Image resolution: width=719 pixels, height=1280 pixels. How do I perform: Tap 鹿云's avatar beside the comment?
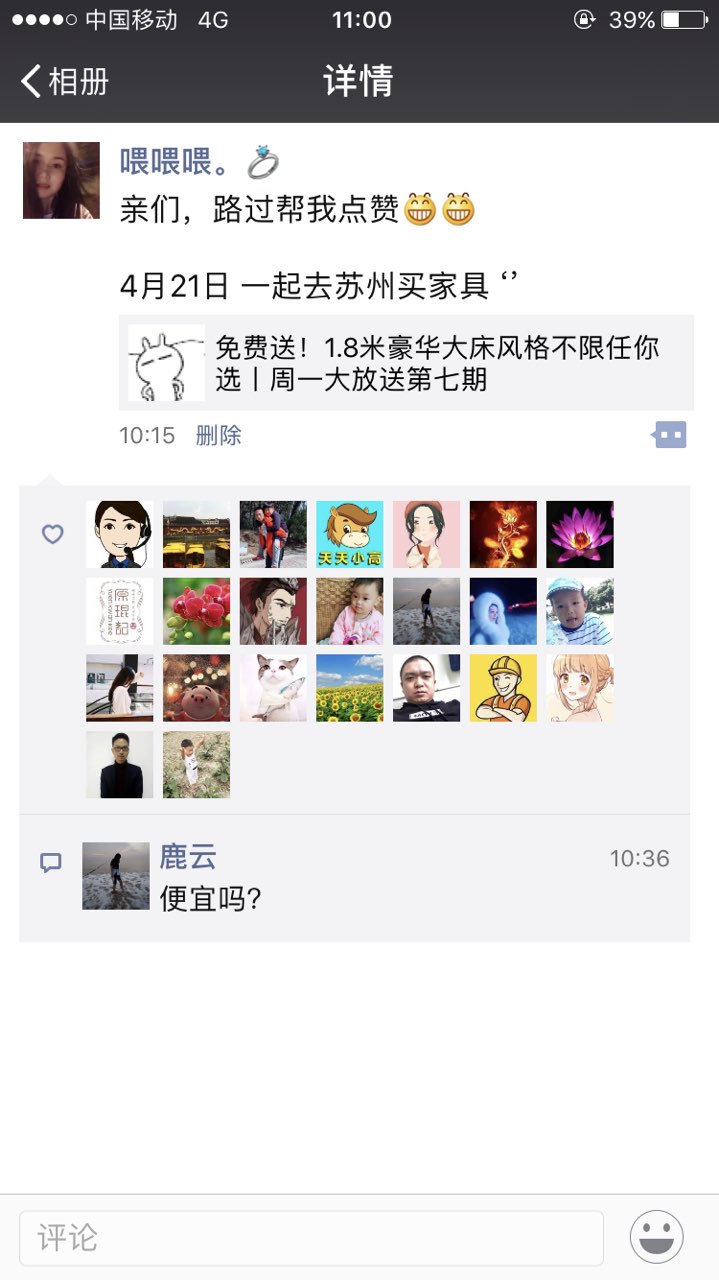116,875
